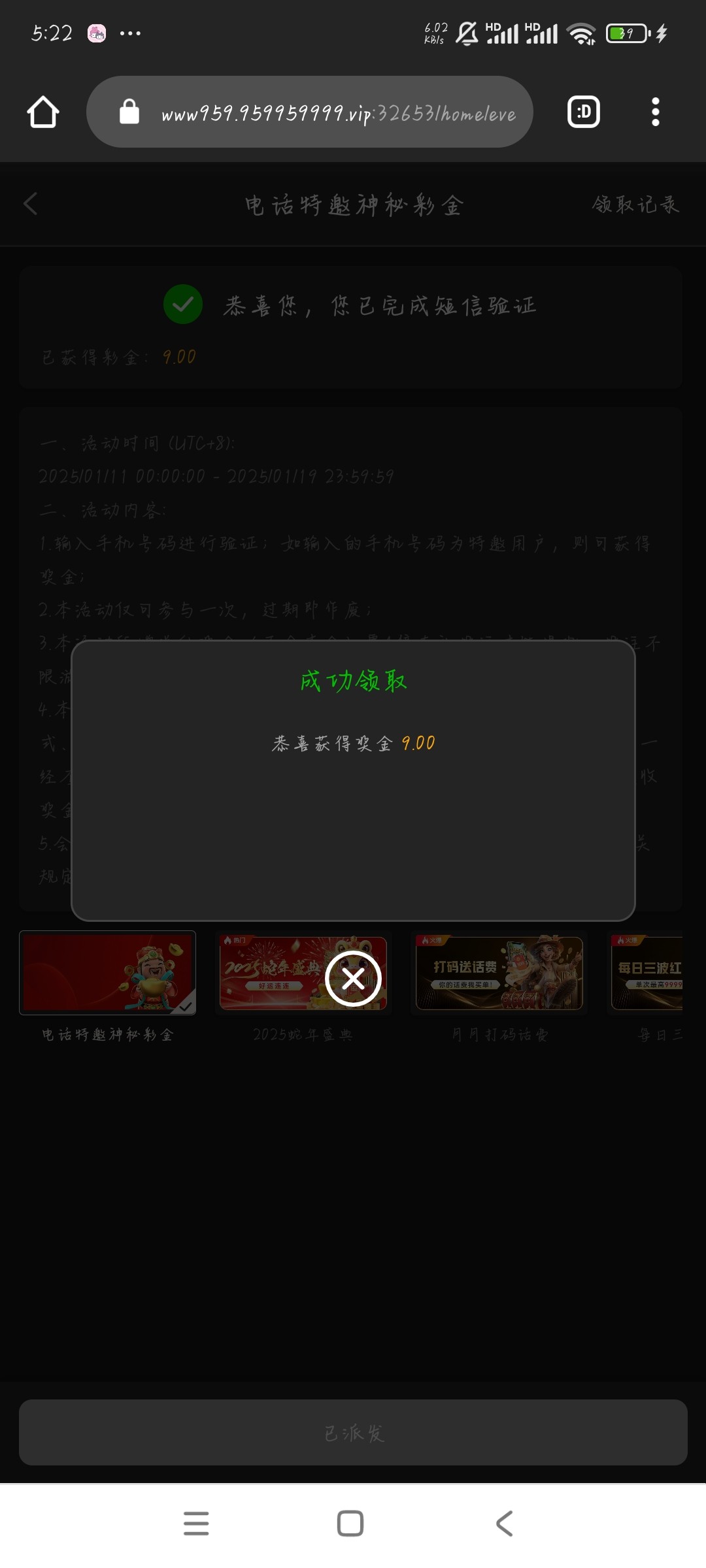
Task: Tap the system back button
Action: [504, 1523]
